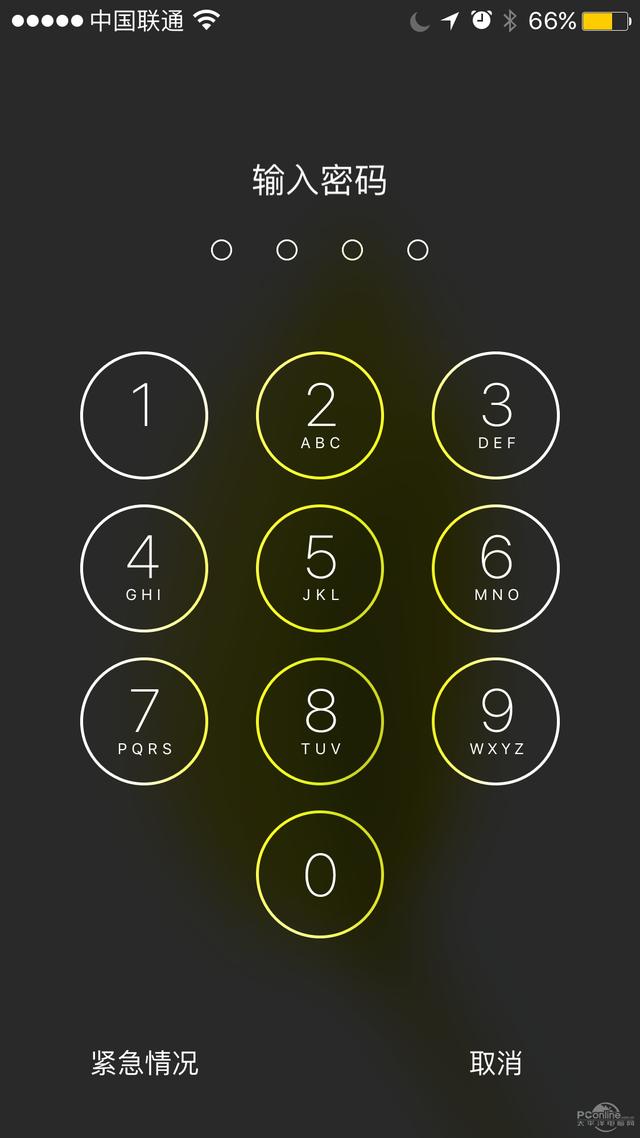Viewport: 640px width, 1138px height.
Task: Tap the 2 ABC key
Action: (320, 415)
